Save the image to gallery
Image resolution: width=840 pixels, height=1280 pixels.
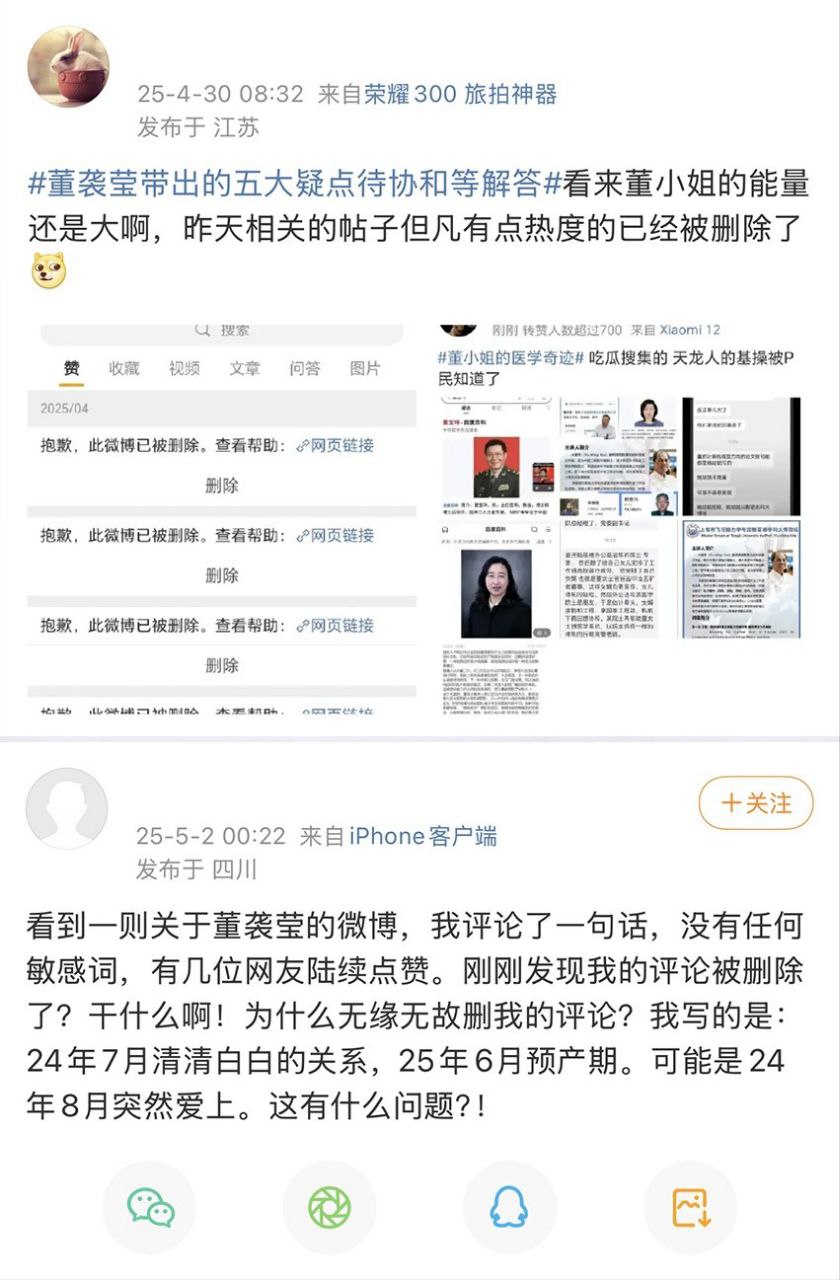[690, 1207]
